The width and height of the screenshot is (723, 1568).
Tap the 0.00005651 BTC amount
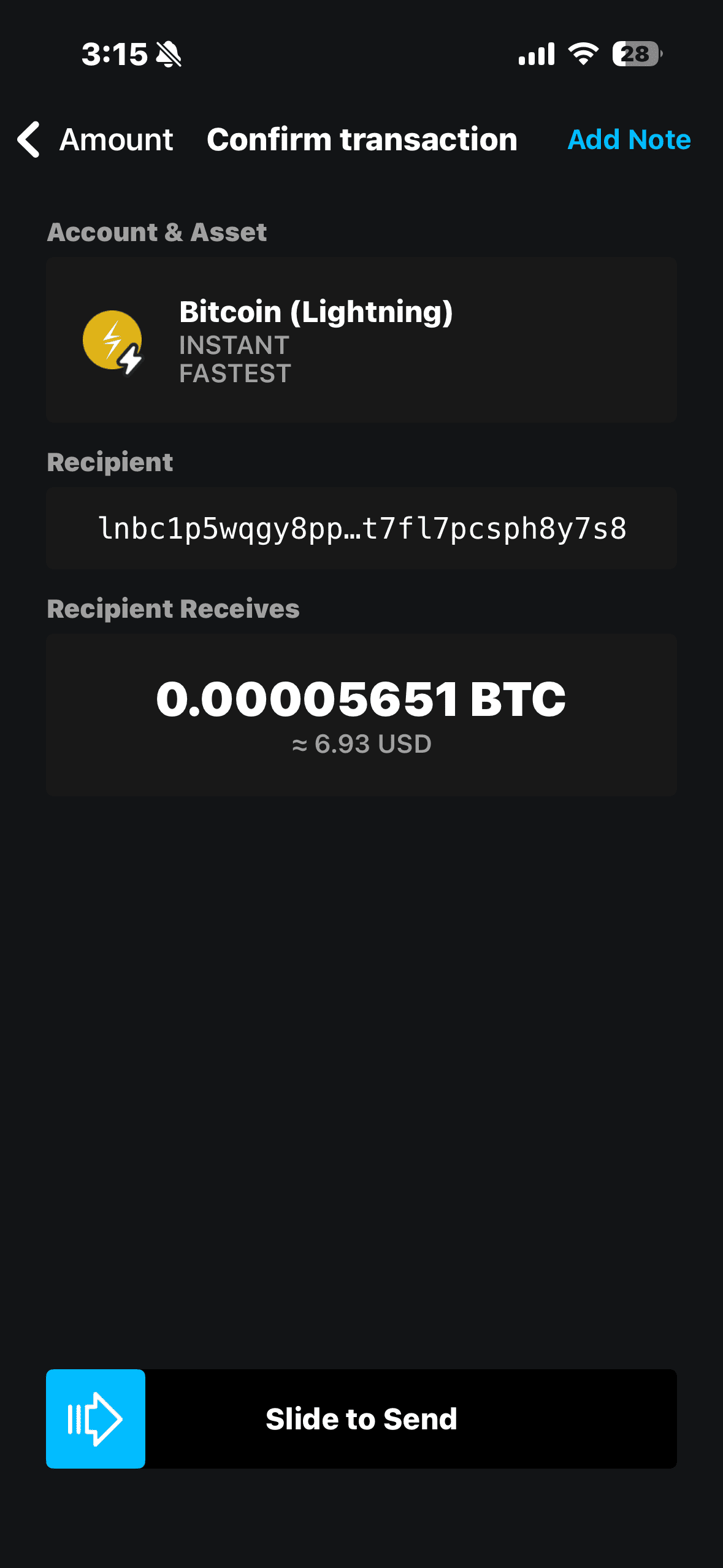[x=361, y=699]
